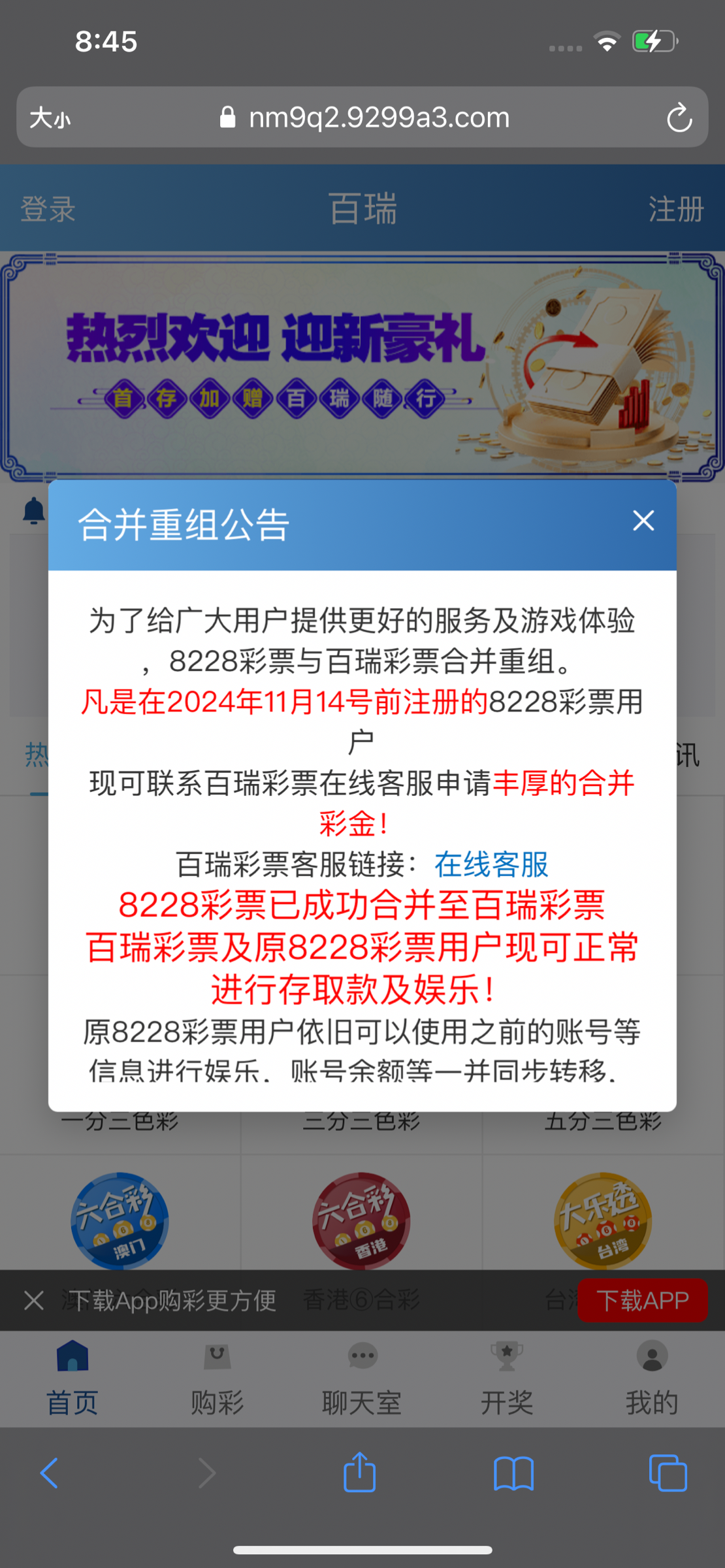Dismiss the 下载App购彩更方便 banner
The image size is (725, 1568).
[34, 1300]
